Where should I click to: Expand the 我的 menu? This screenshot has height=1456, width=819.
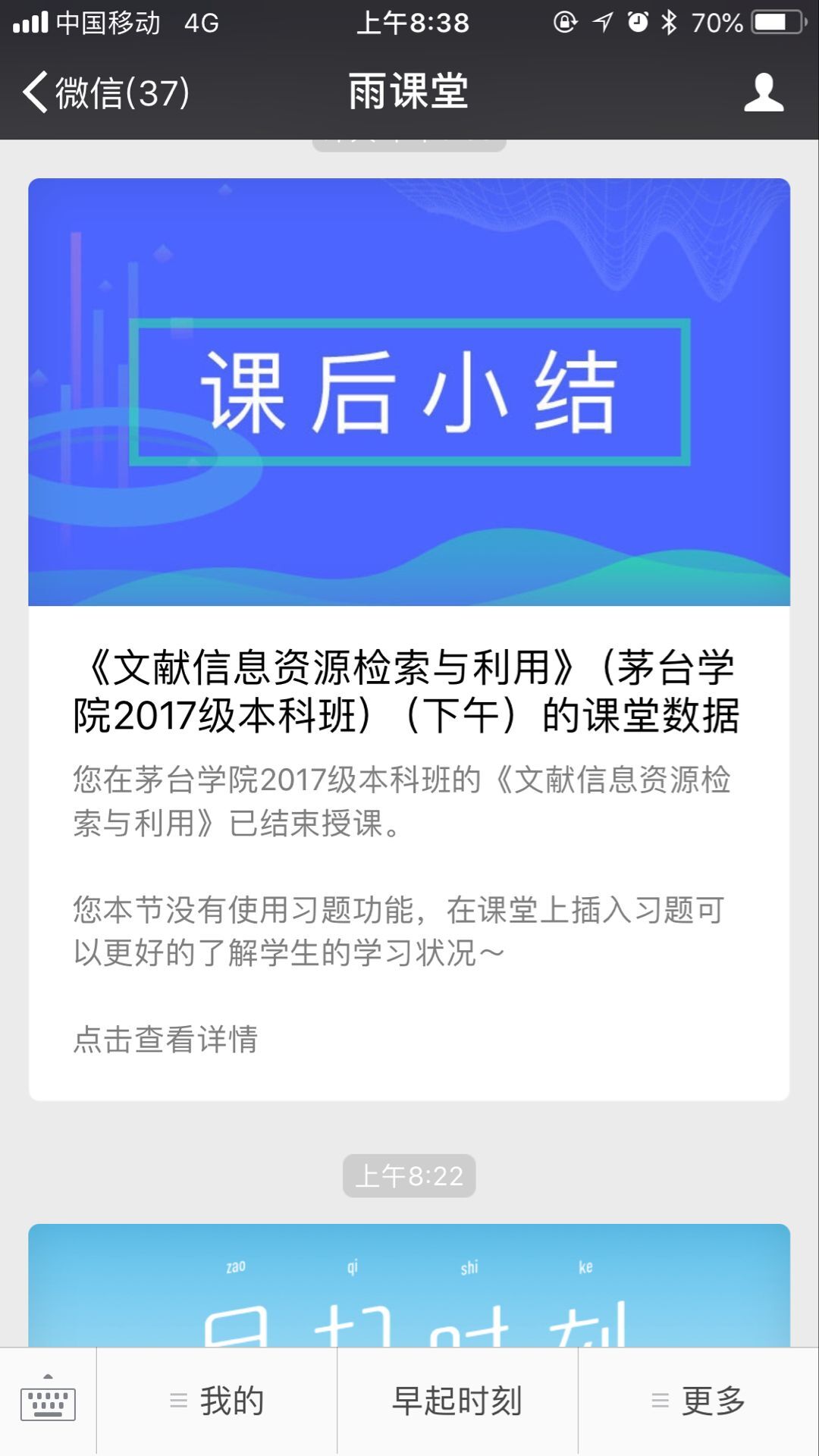click(217, 1401)
